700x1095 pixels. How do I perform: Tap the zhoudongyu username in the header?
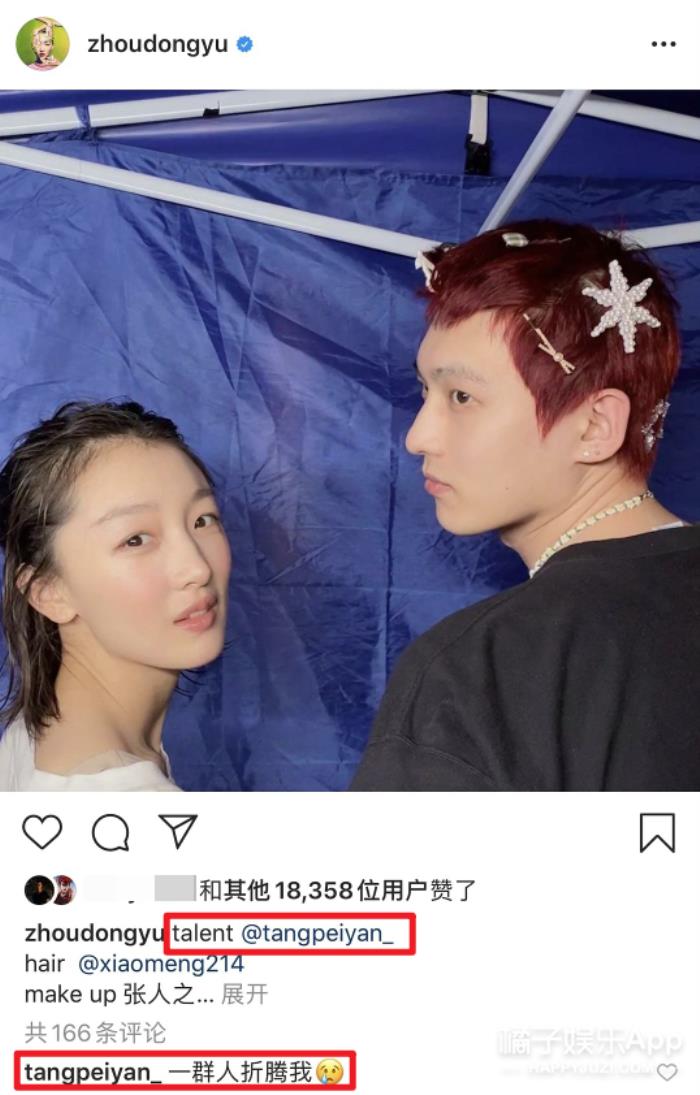(157, 45)
